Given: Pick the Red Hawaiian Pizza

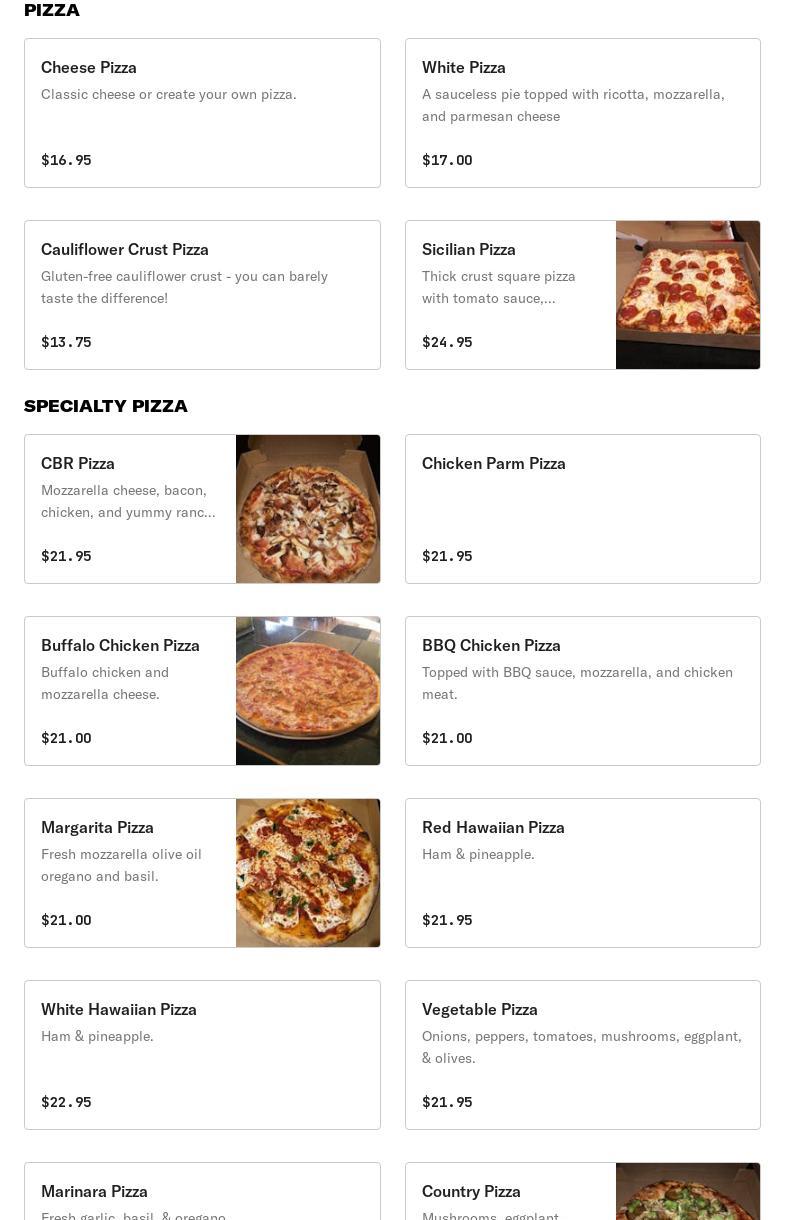Looking at the screenshot, I should click(x=582, y=873).
